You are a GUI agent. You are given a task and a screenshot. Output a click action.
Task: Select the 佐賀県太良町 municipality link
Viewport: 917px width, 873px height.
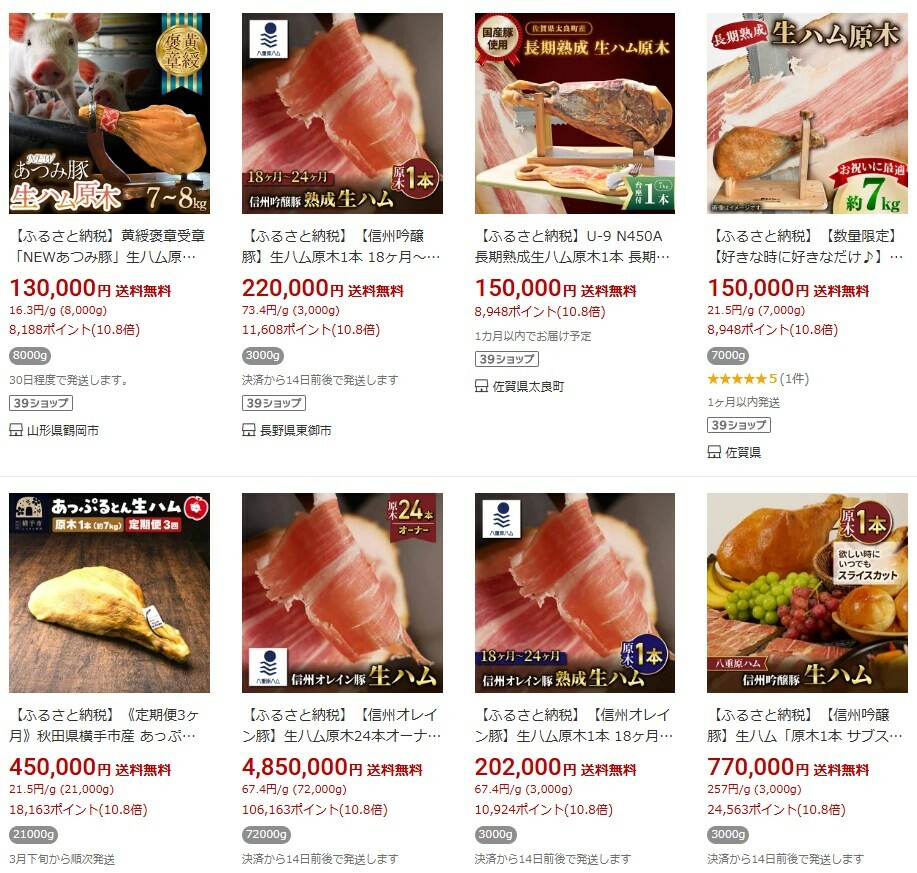click(528, 387)
